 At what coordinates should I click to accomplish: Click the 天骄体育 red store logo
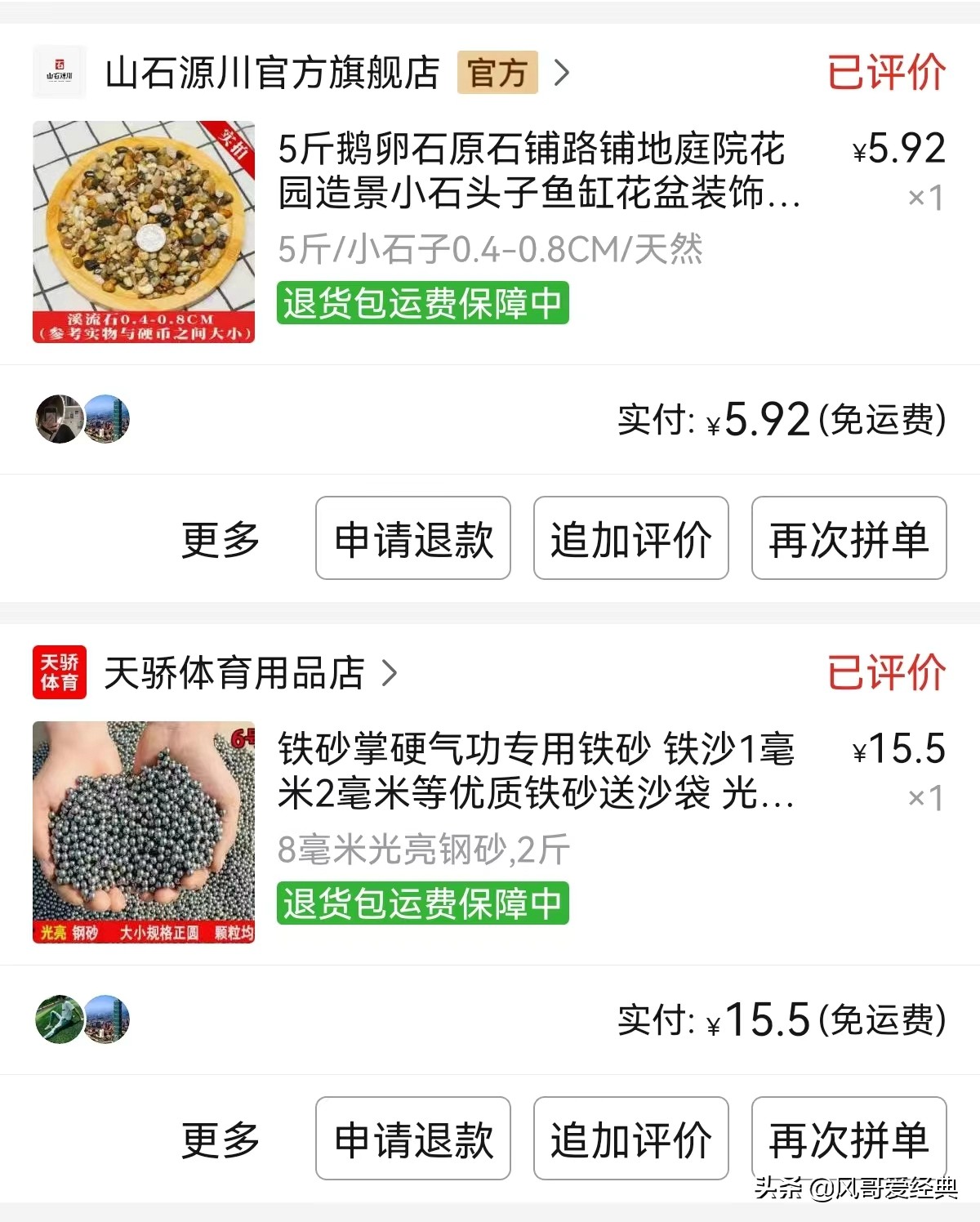tap(58, 671)
